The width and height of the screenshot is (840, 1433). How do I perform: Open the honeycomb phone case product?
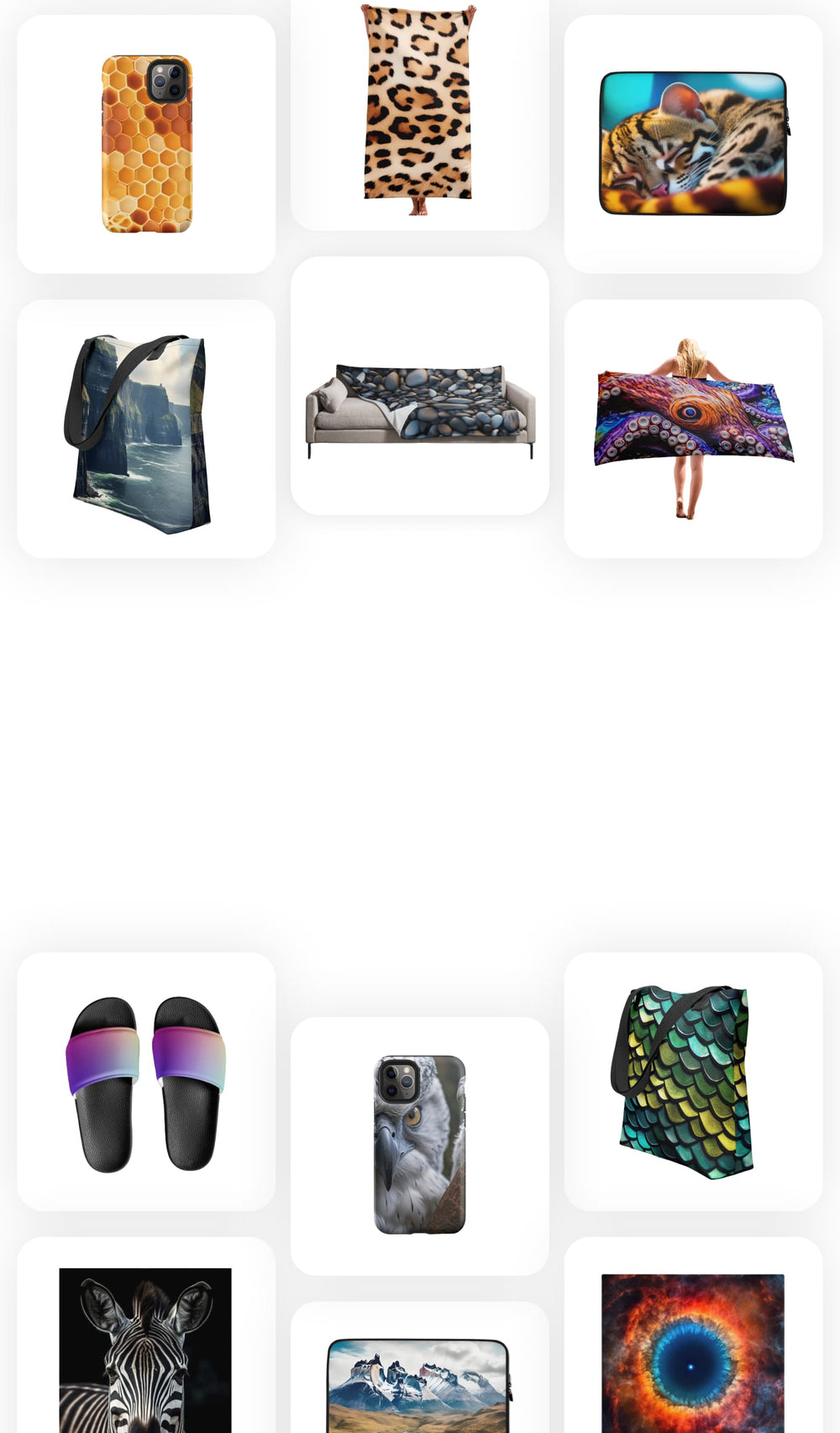click(147, 144)
